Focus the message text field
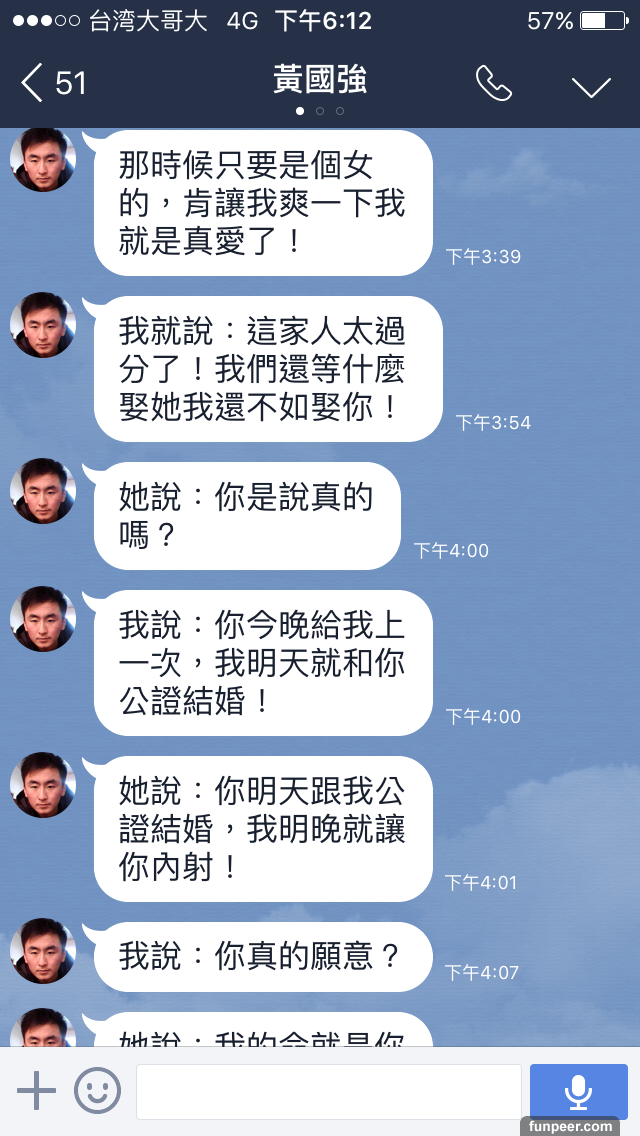The width and height of the screenshot is (640, 1136). click(328, 1091)
